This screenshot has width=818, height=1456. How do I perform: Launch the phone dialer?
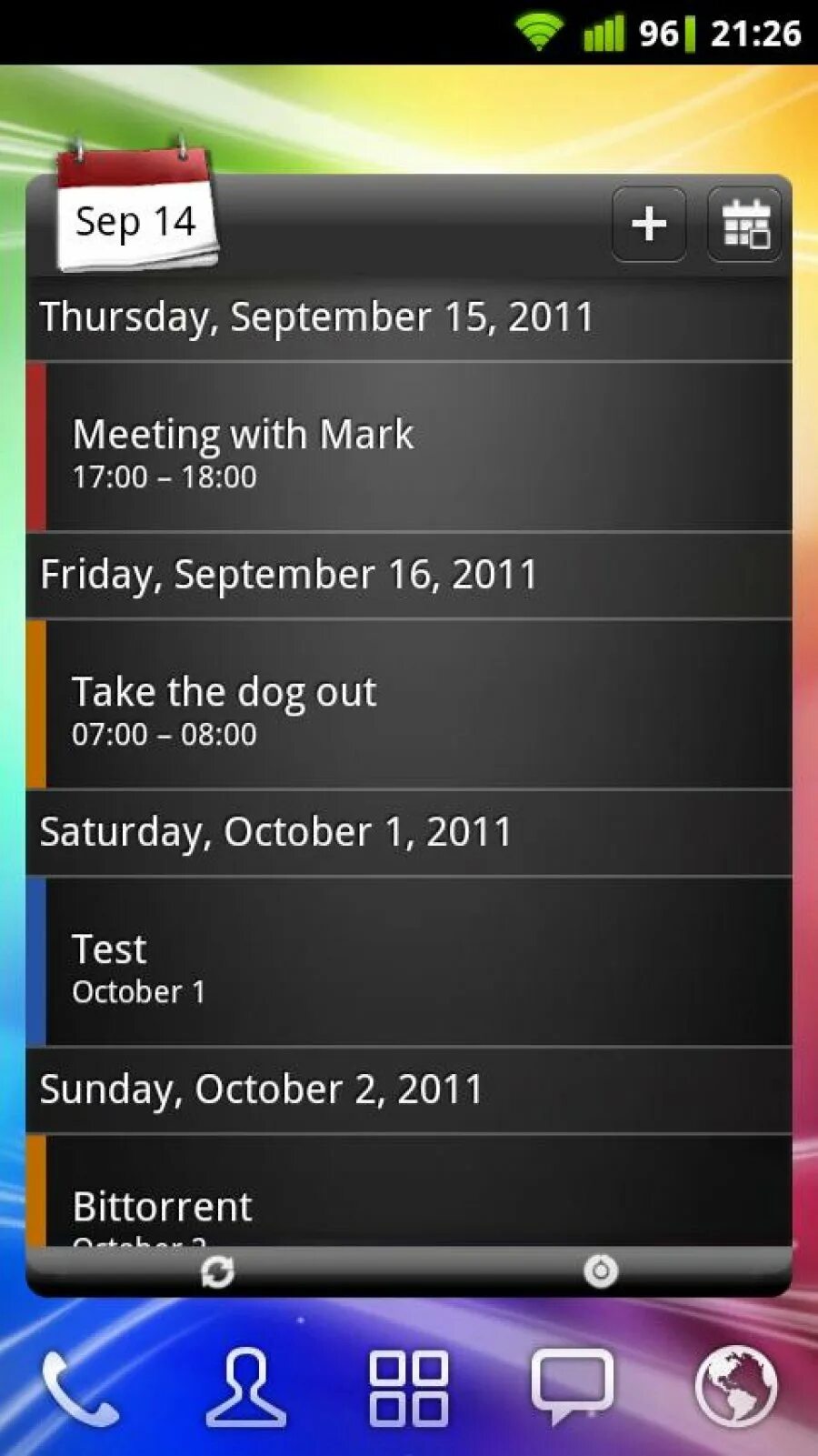[80, 1389]
